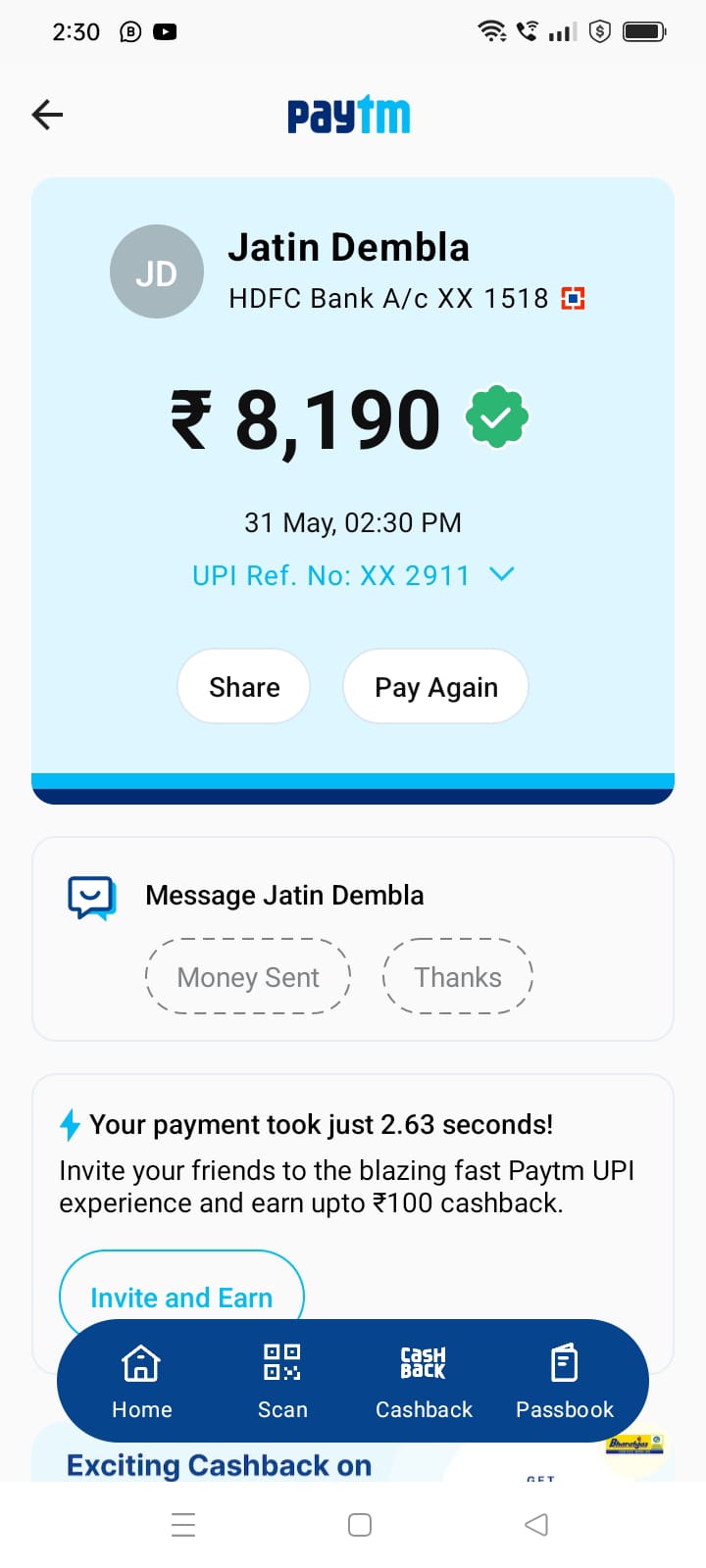Send the 'Money Sent' quick message
The width and height of the screenshot is (706, 1568).
pos(248,977)
